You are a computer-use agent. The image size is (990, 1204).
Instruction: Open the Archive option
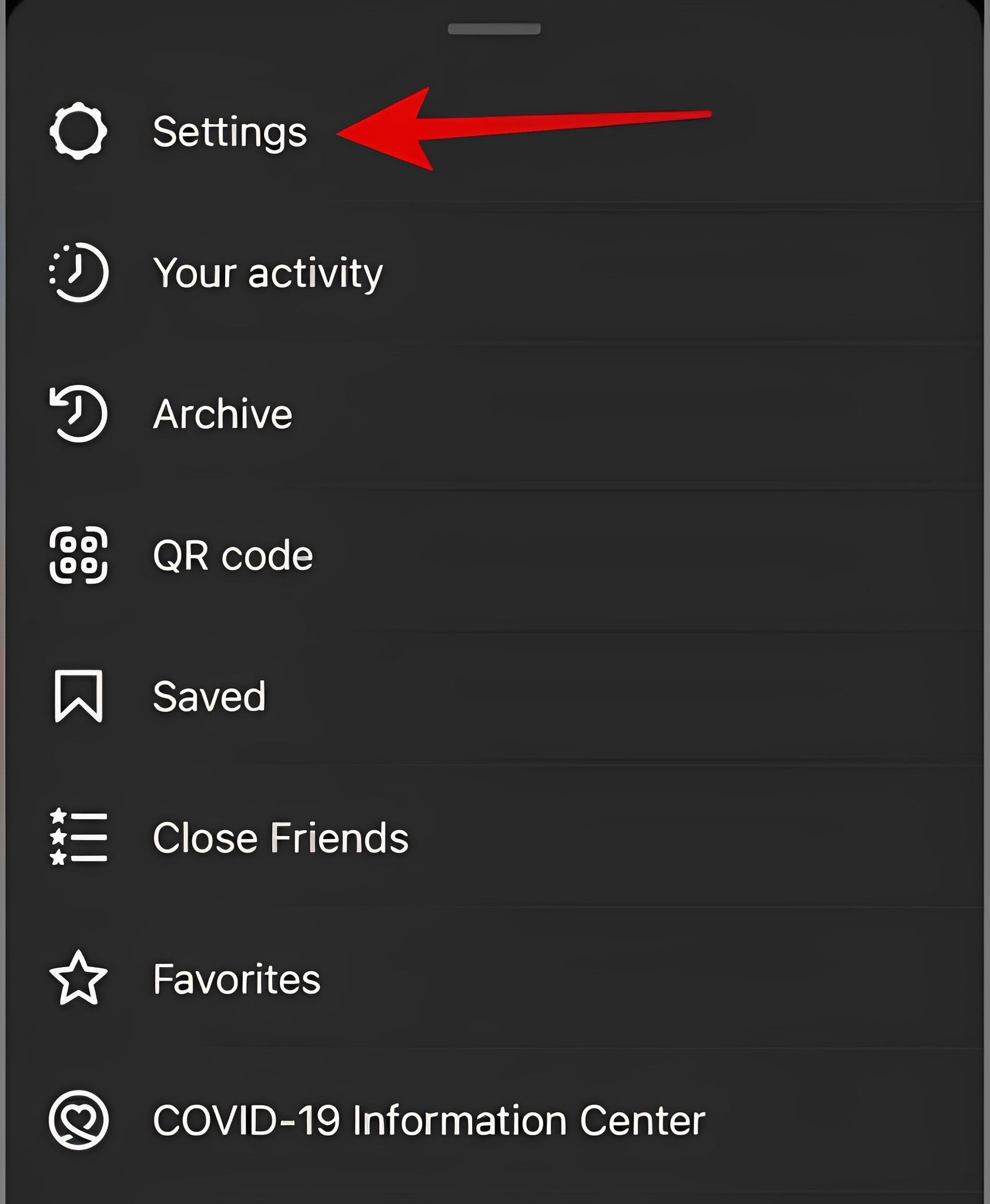tap(222, 414)
